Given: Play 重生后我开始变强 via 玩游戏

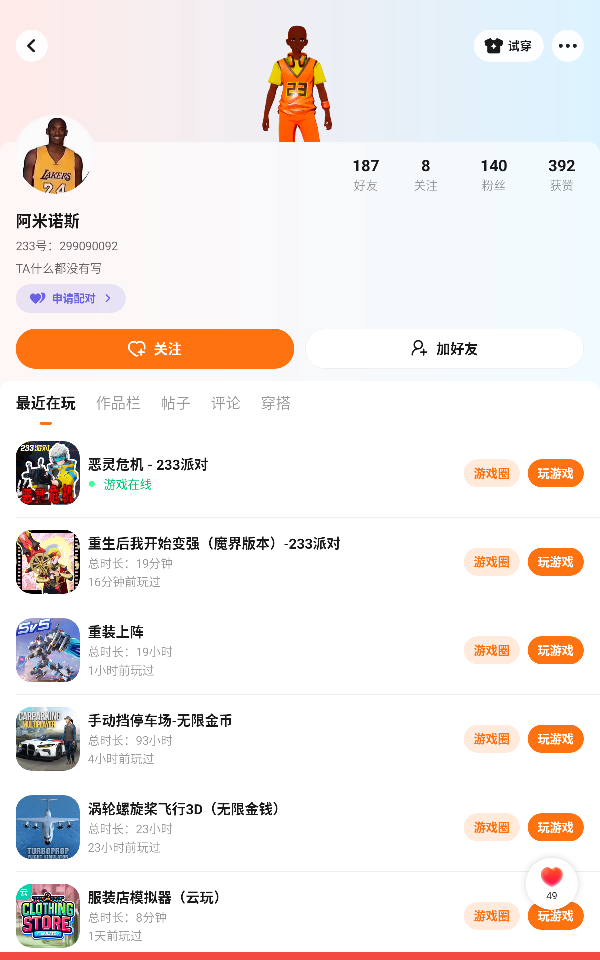Looking at the screenshot, I should coord(555,562).
